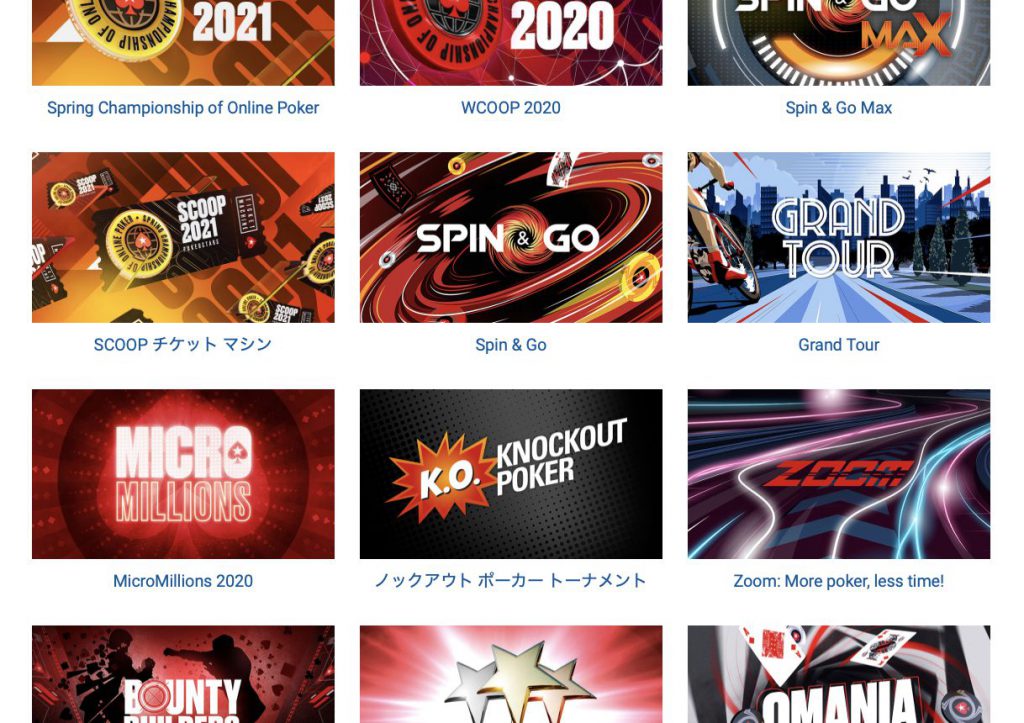Open the ノックアウト ポーカー トーナメント link
Screen dimensions: 1024x723
coord(510,581)
